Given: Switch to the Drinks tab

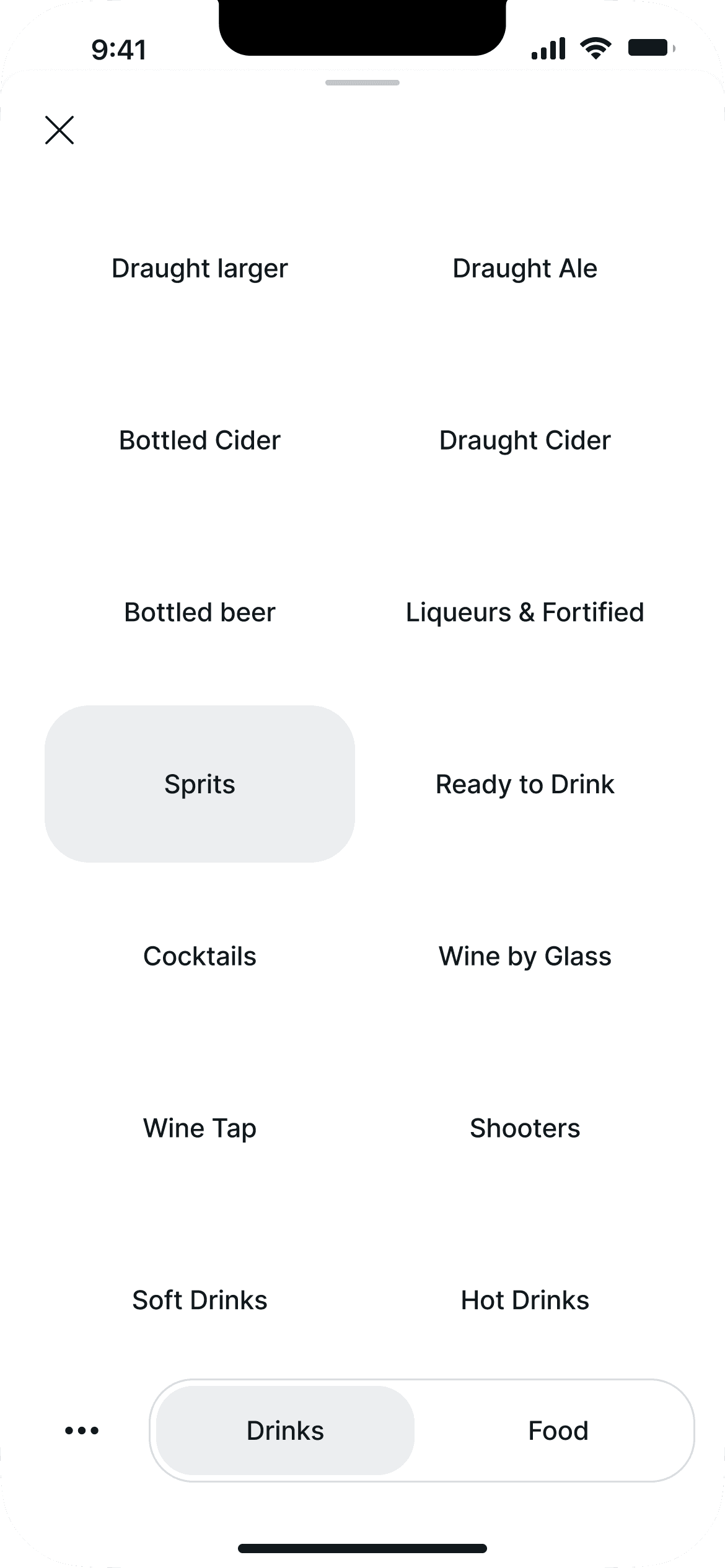Looking at the screenshot, I should click(x=285, y=1431).
